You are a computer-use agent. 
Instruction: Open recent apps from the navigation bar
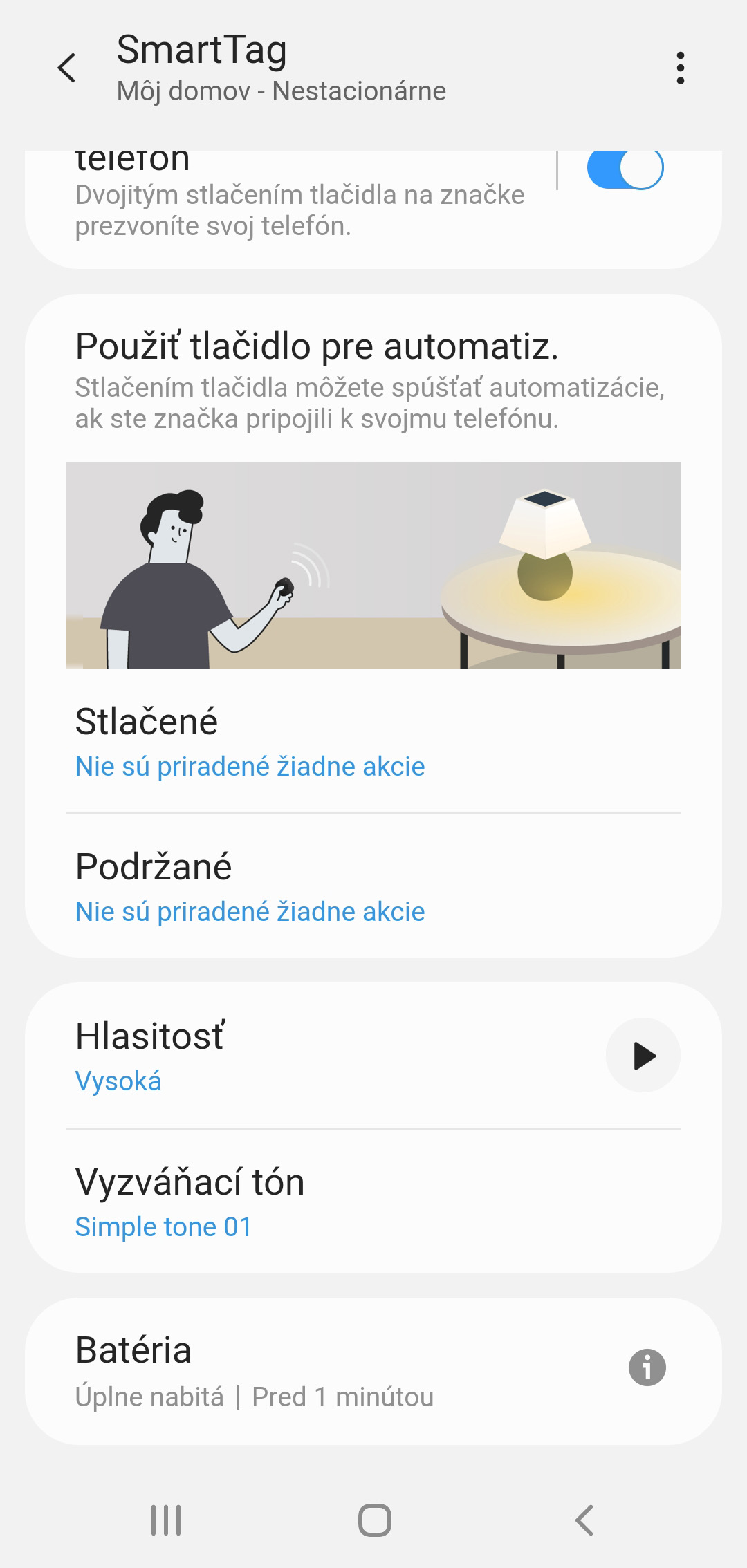[166, 1520]
